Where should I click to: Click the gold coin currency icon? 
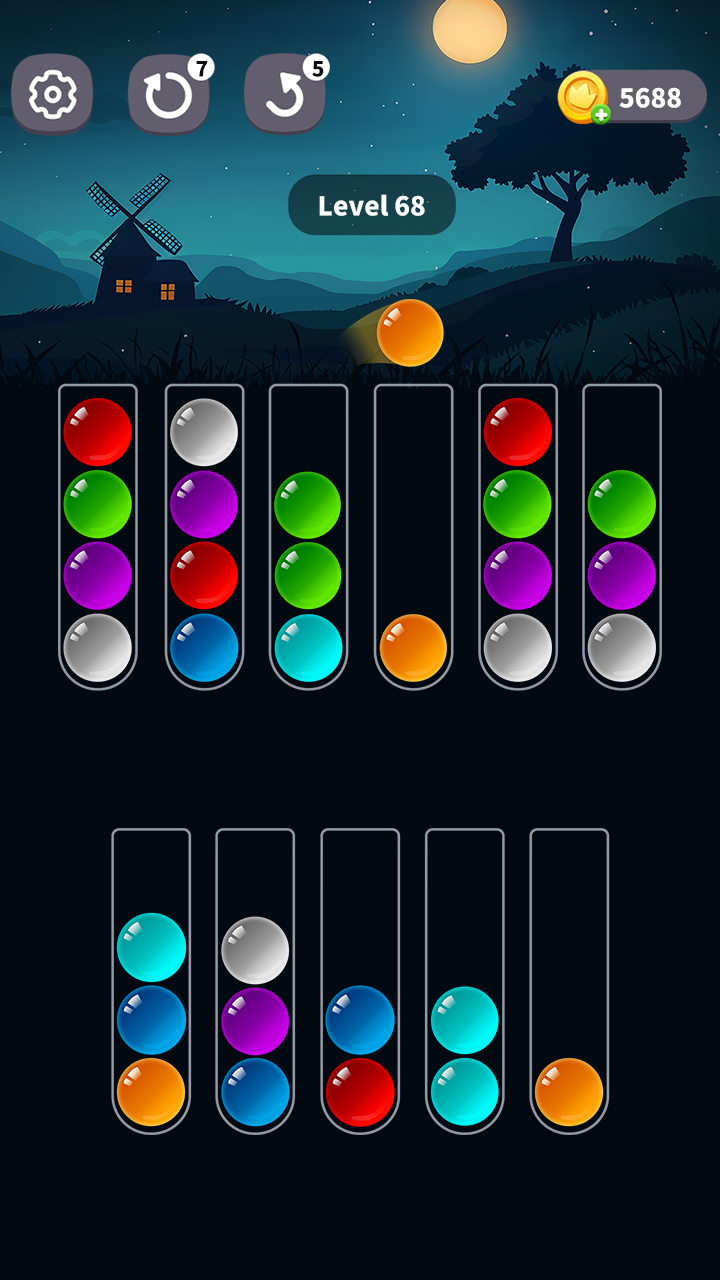[x=584, y=95]
